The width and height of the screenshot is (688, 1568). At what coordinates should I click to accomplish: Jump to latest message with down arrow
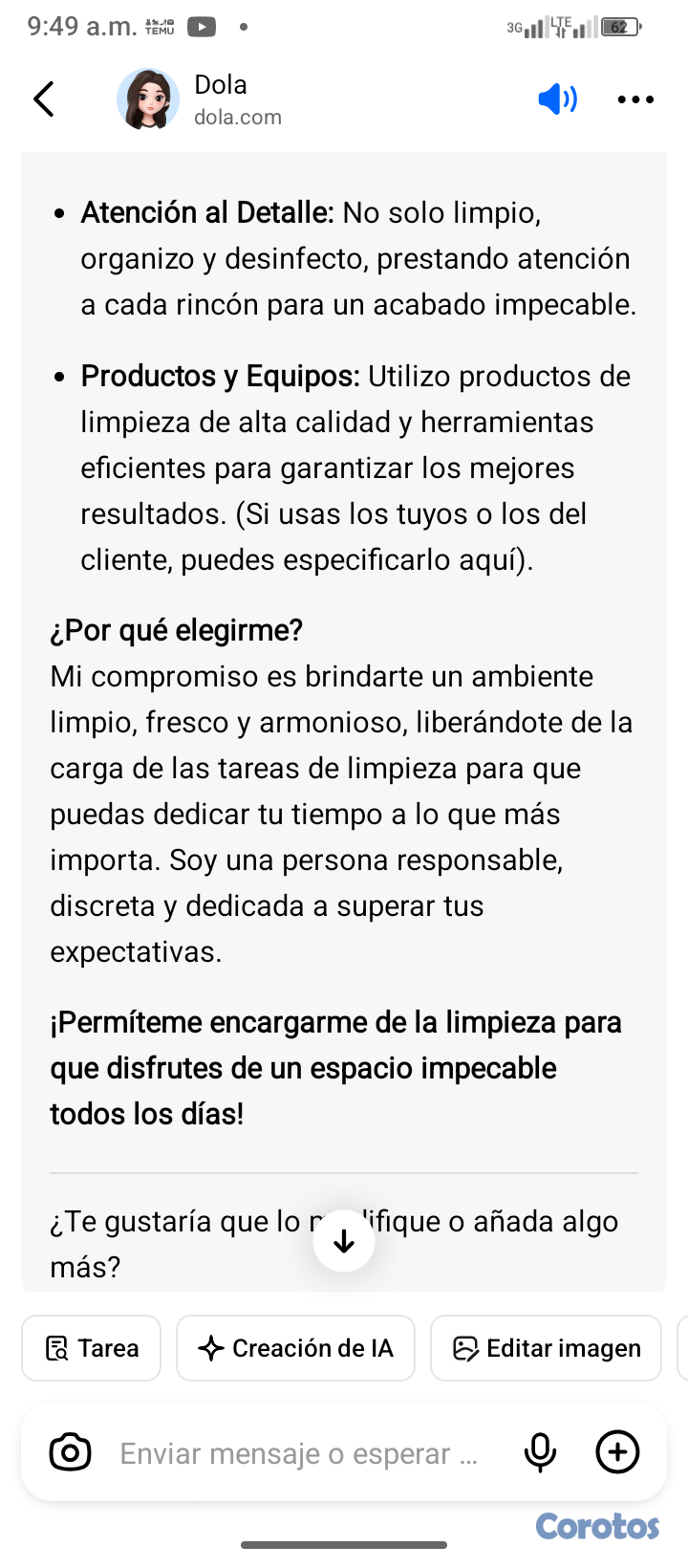click(344, 1241)
